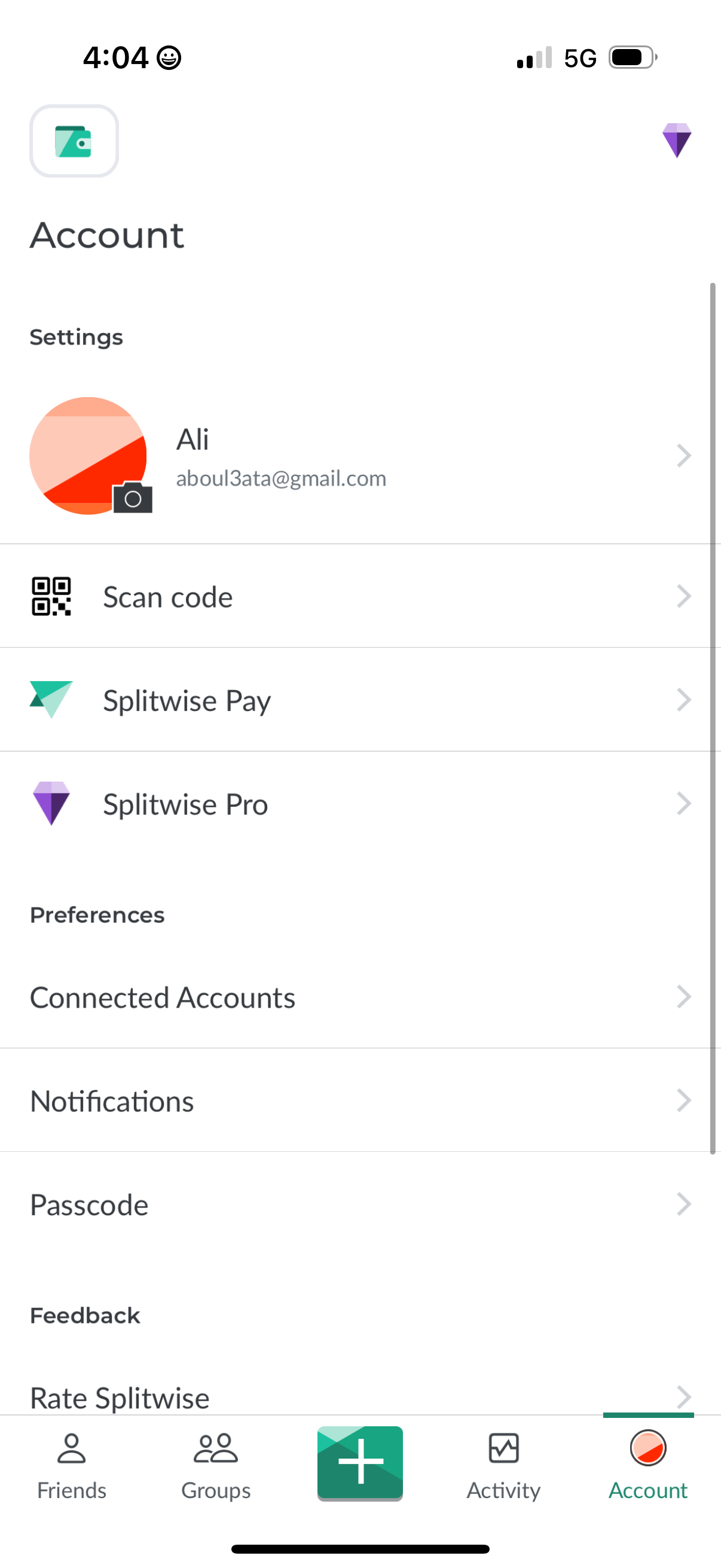Viewport: 721px width, 1568px height.
Task: Tap the camera icon to change profile photo
Action: tap(133, 499)
